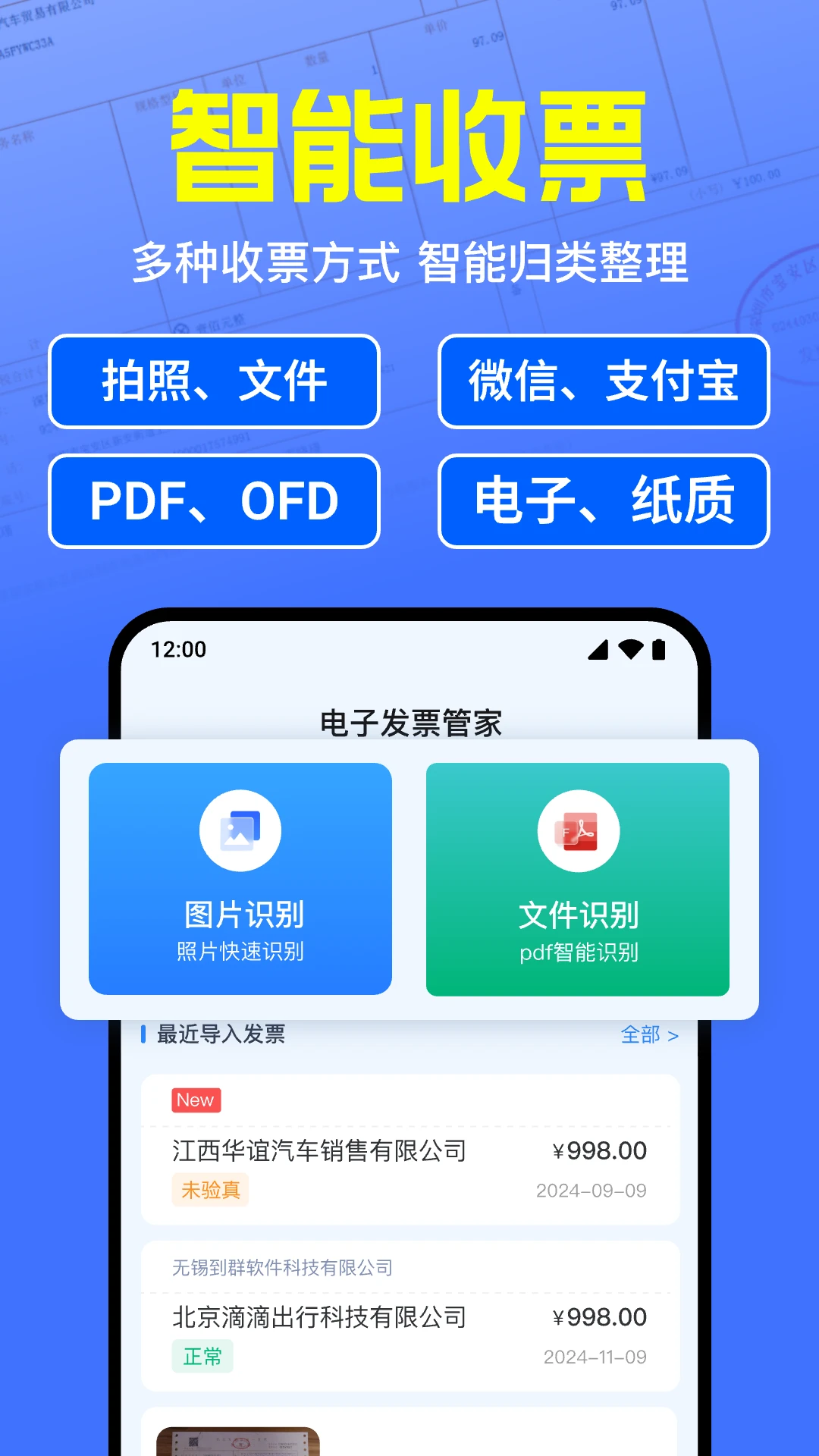Screen dimensions: 819x1456
Task: Select the 拍照、文件 import option
Action: point(213,383)
